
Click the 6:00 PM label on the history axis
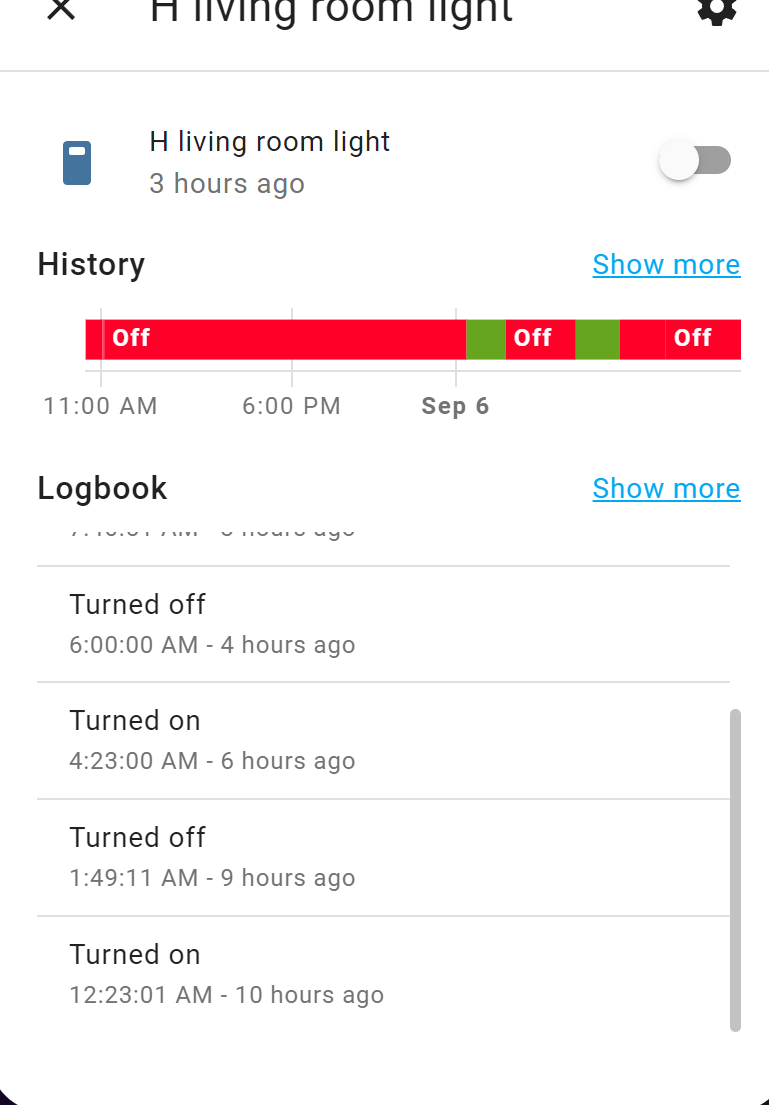291,406
